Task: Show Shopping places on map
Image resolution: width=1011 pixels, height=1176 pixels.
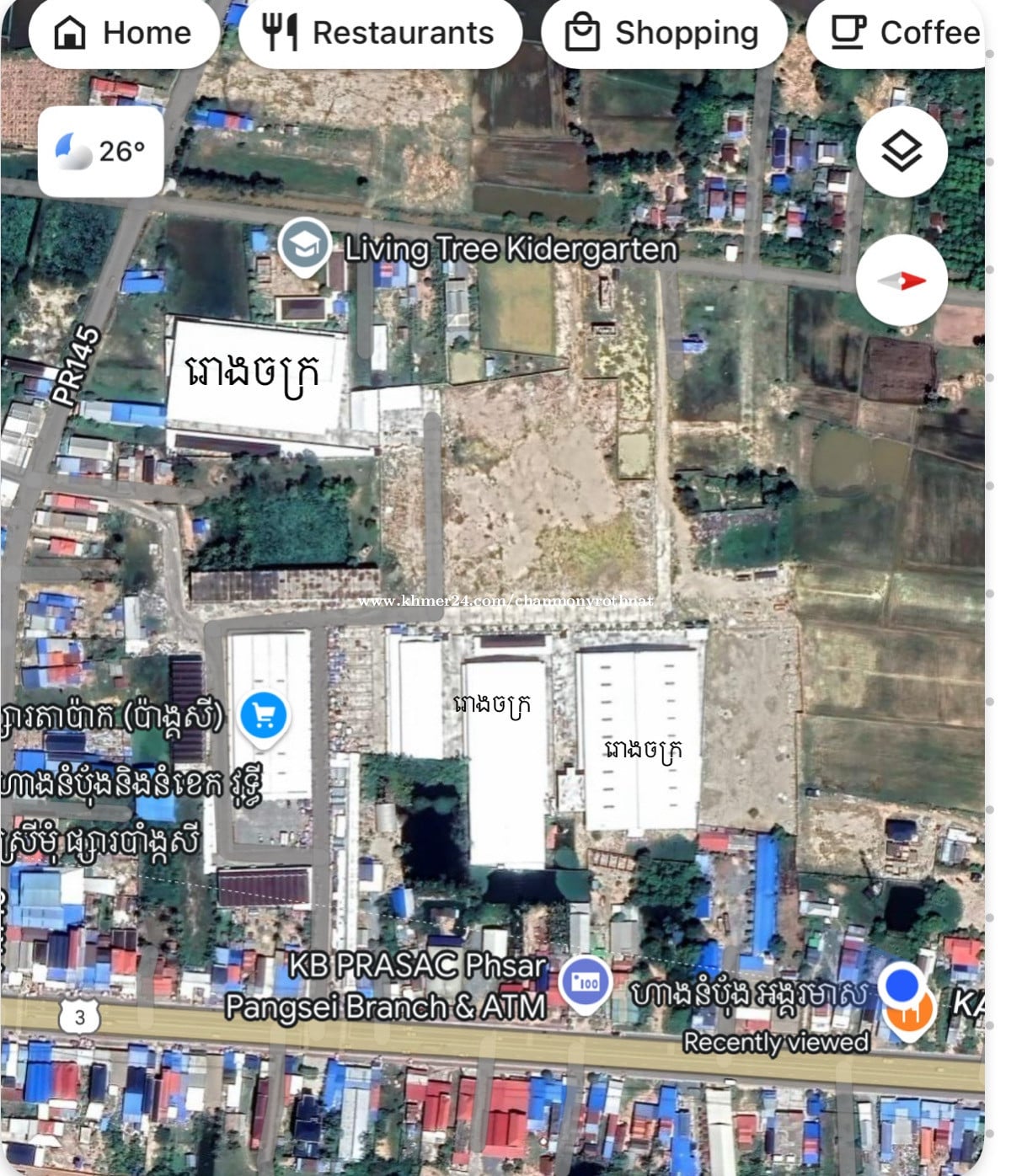Action: click(663, 34)
